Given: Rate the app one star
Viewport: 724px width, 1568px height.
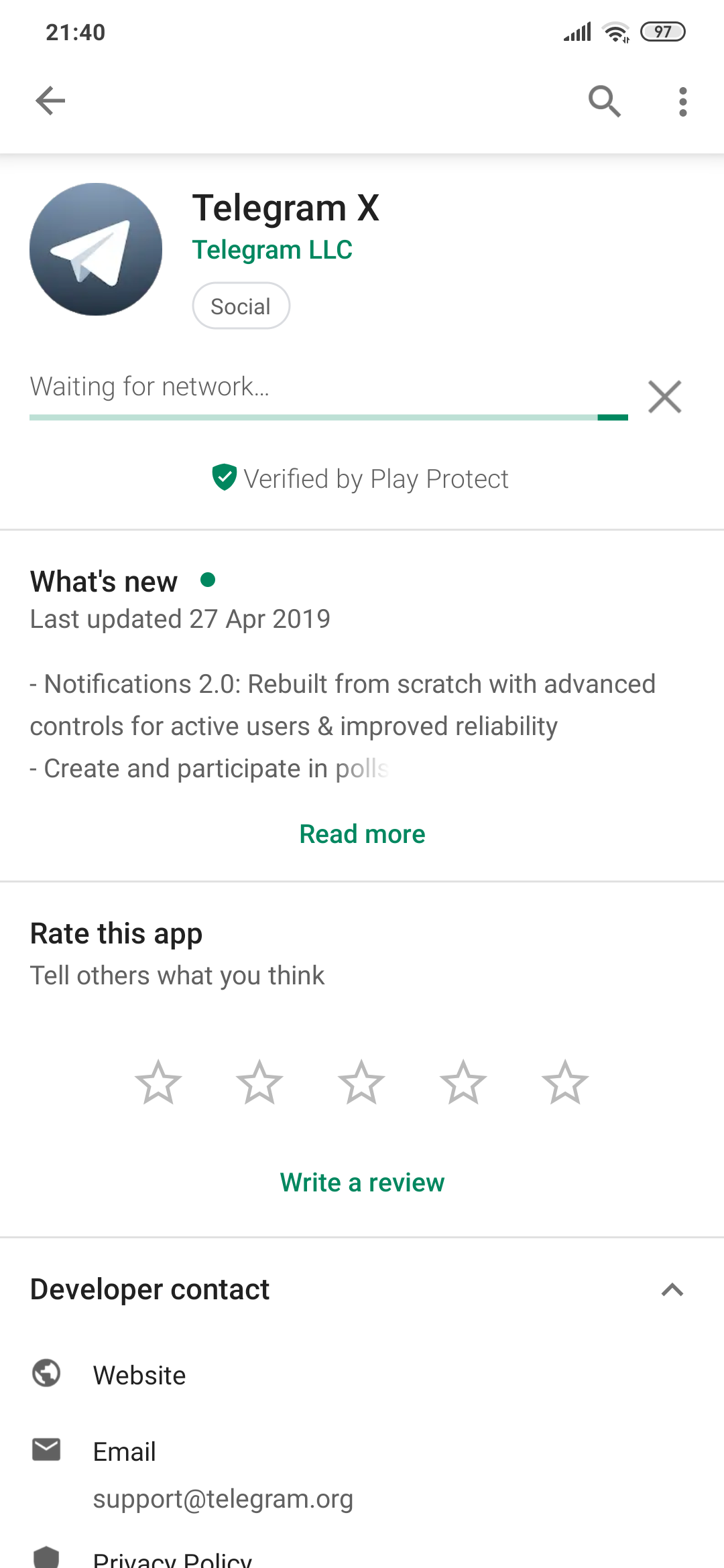Looking at the screenshot, I should (158, 1082).
